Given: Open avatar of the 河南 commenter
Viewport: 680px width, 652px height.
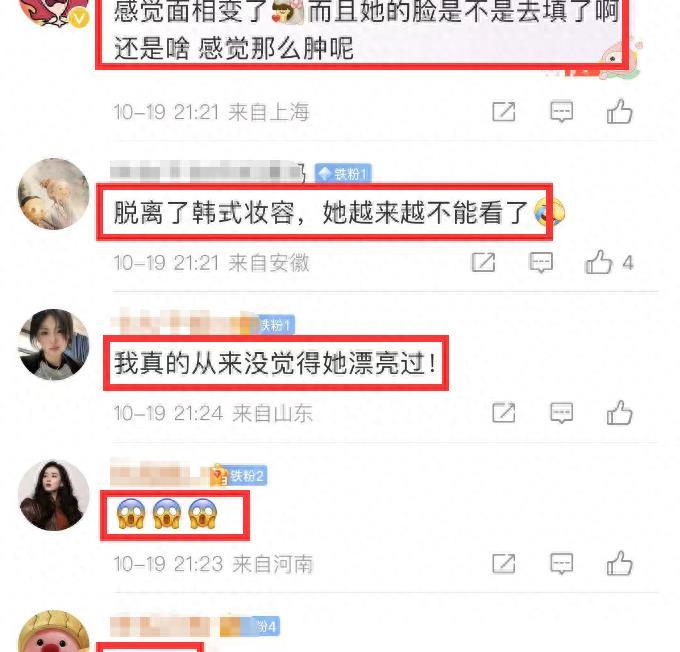Looking at the screenshot, I should [x=54, y=495].
